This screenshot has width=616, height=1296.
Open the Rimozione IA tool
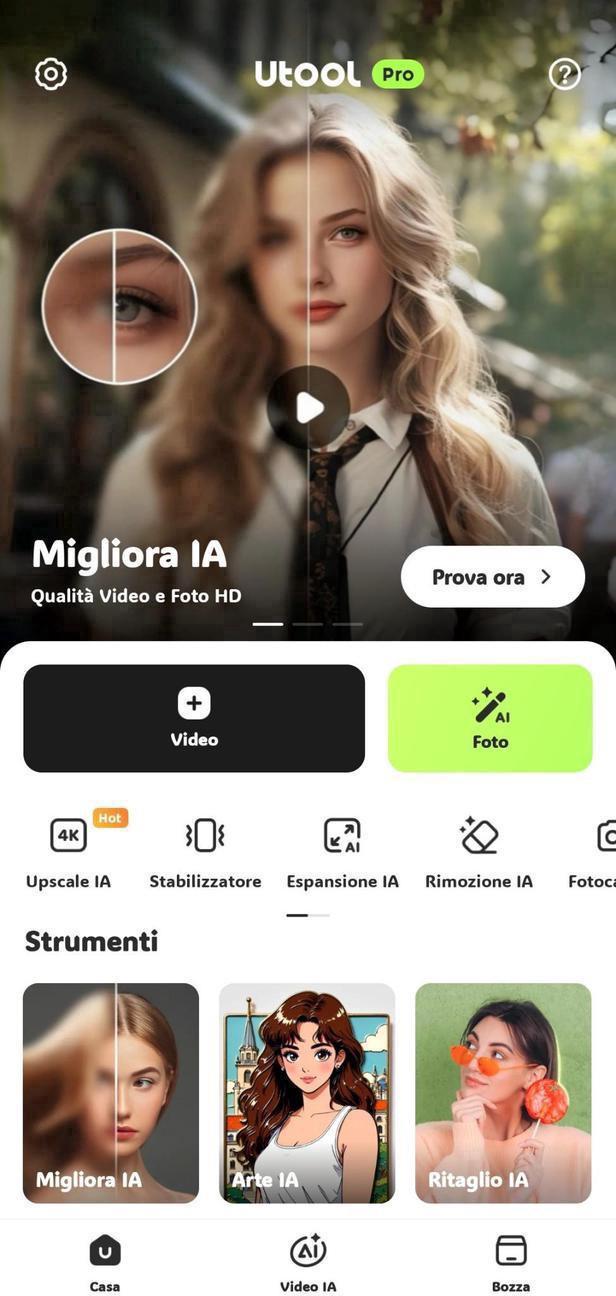point(479,852)
